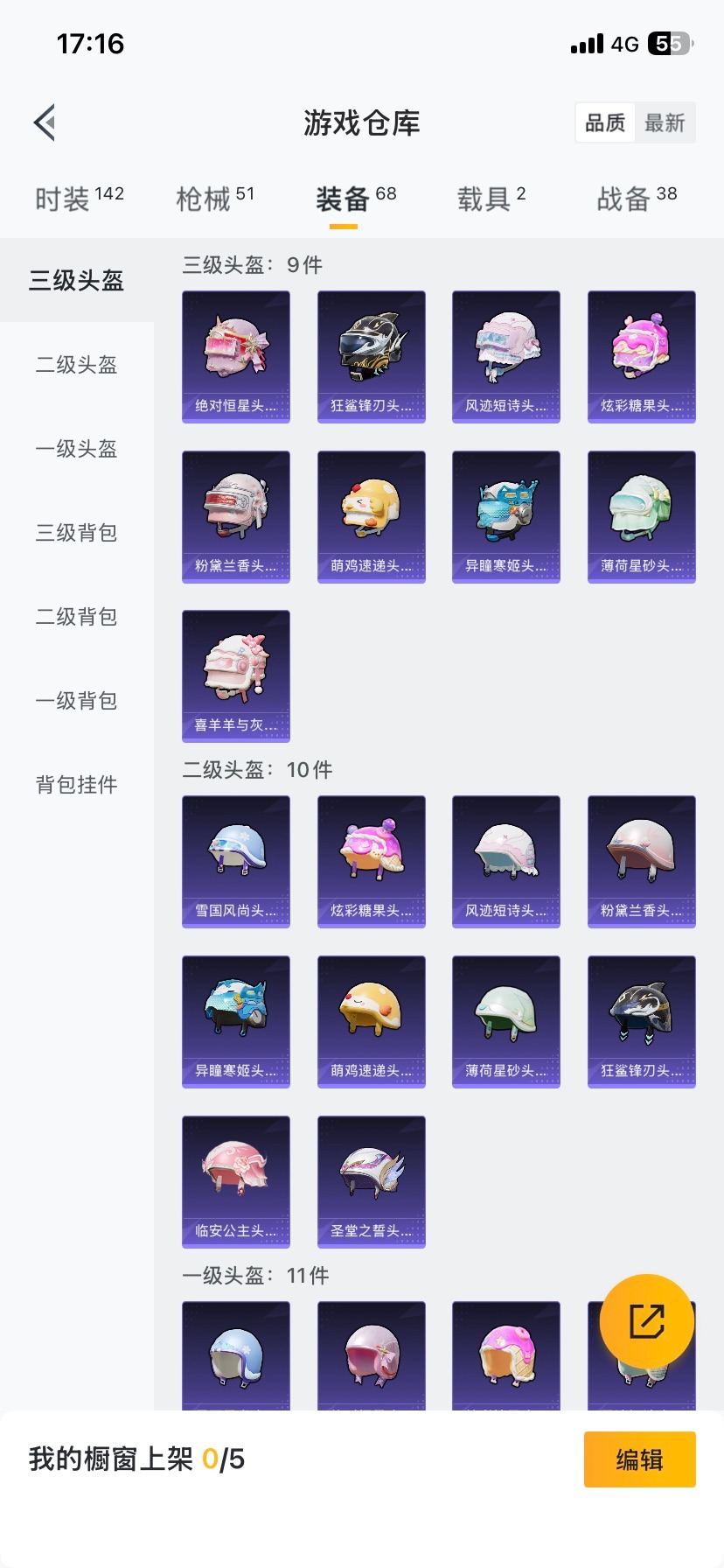
Task: Tap the cellular 4G signal indicator
Action: (588, 43)
